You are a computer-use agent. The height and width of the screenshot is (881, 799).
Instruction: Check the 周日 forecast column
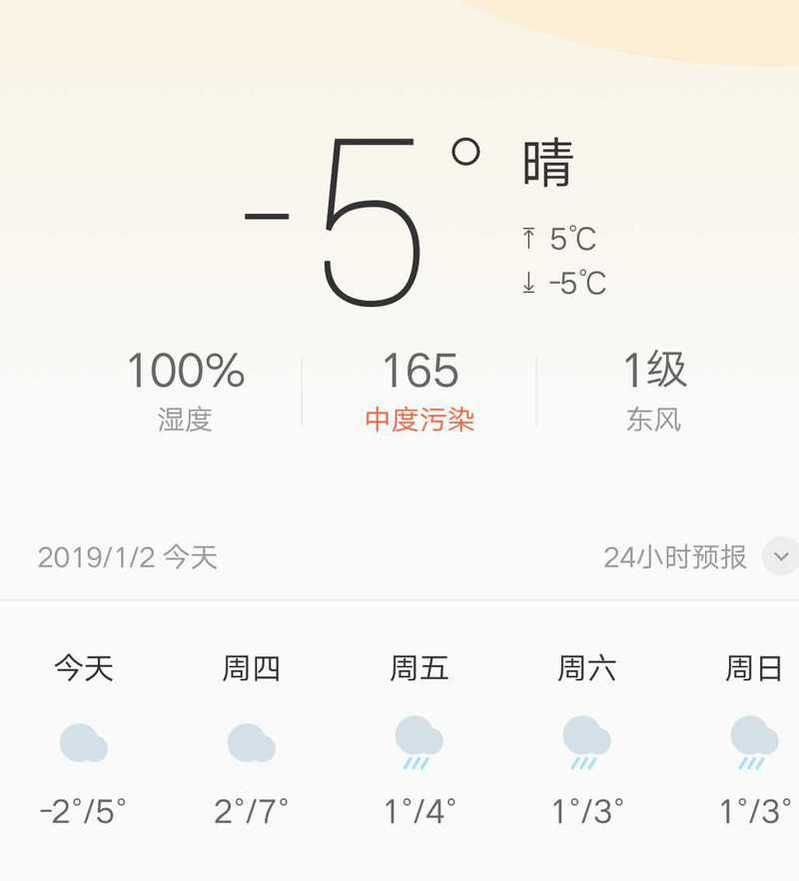(754, 742)
